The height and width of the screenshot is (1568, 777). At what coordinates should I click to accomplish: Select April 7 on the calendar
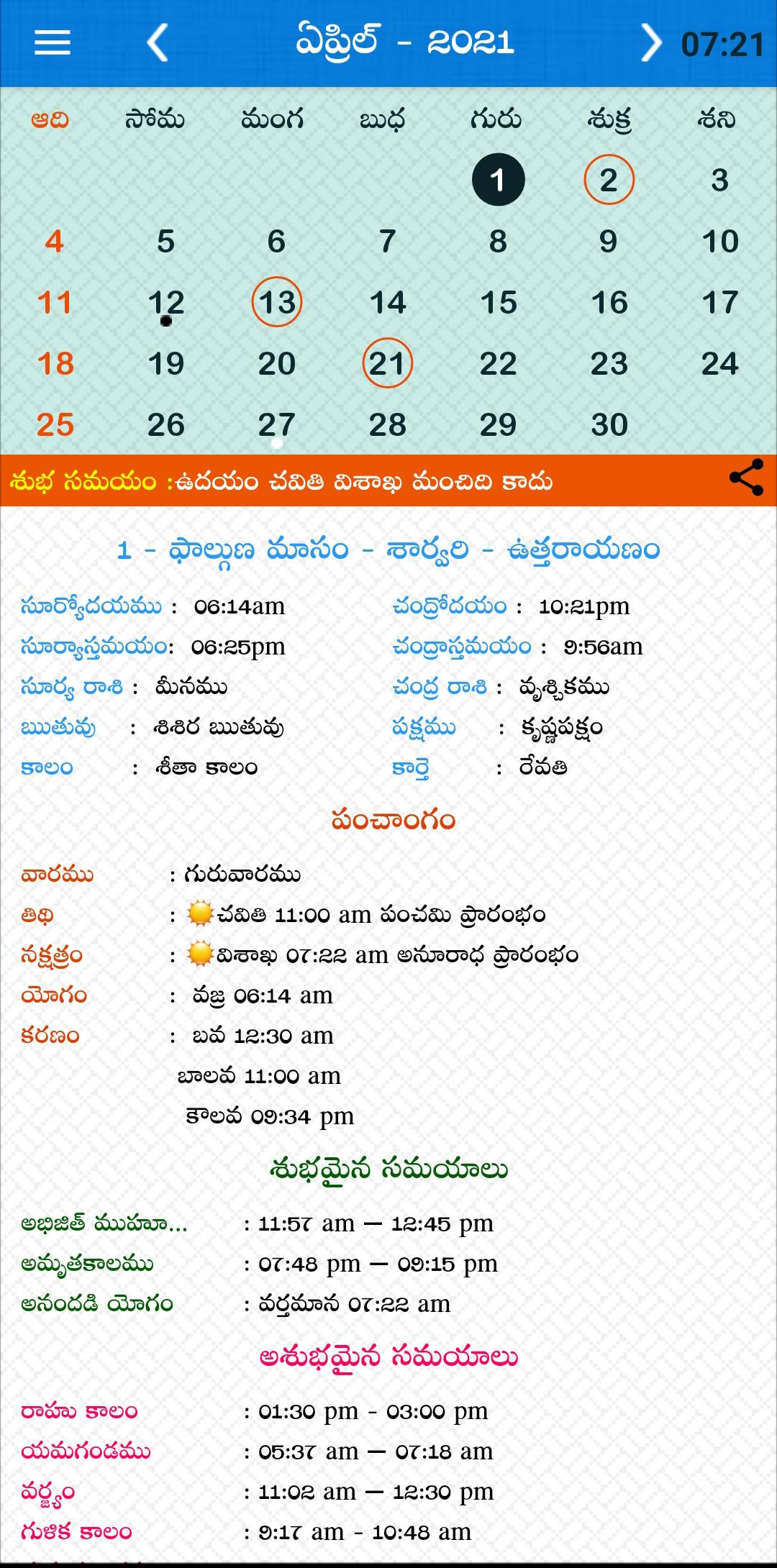388,242
